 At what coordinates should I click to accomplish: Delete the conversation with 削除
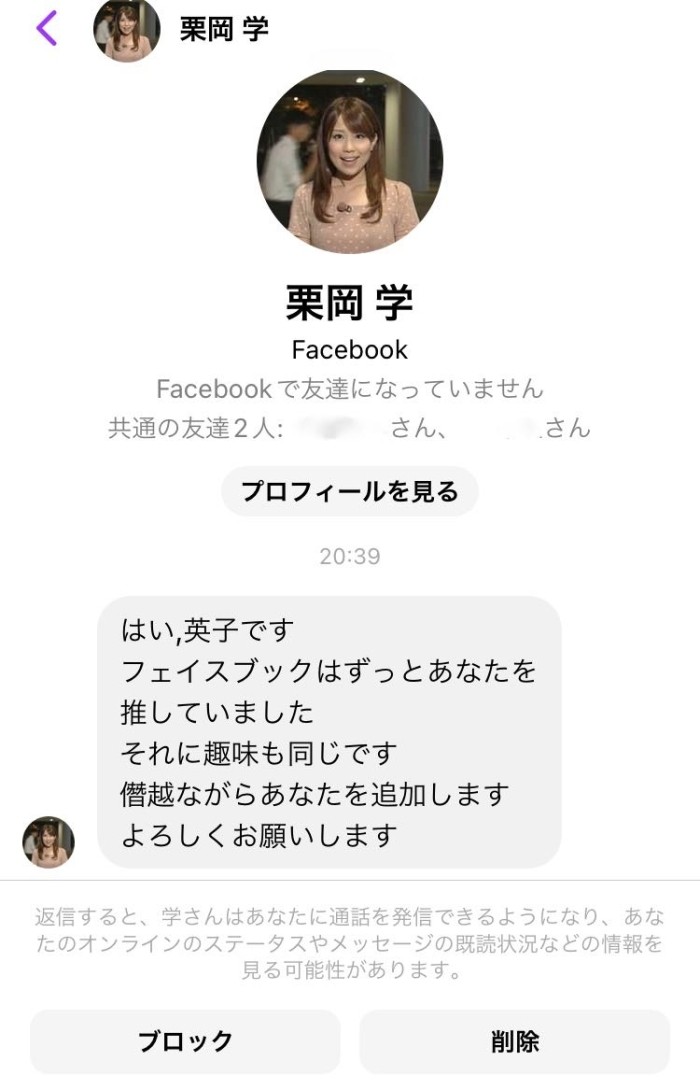coord(514,1041)
